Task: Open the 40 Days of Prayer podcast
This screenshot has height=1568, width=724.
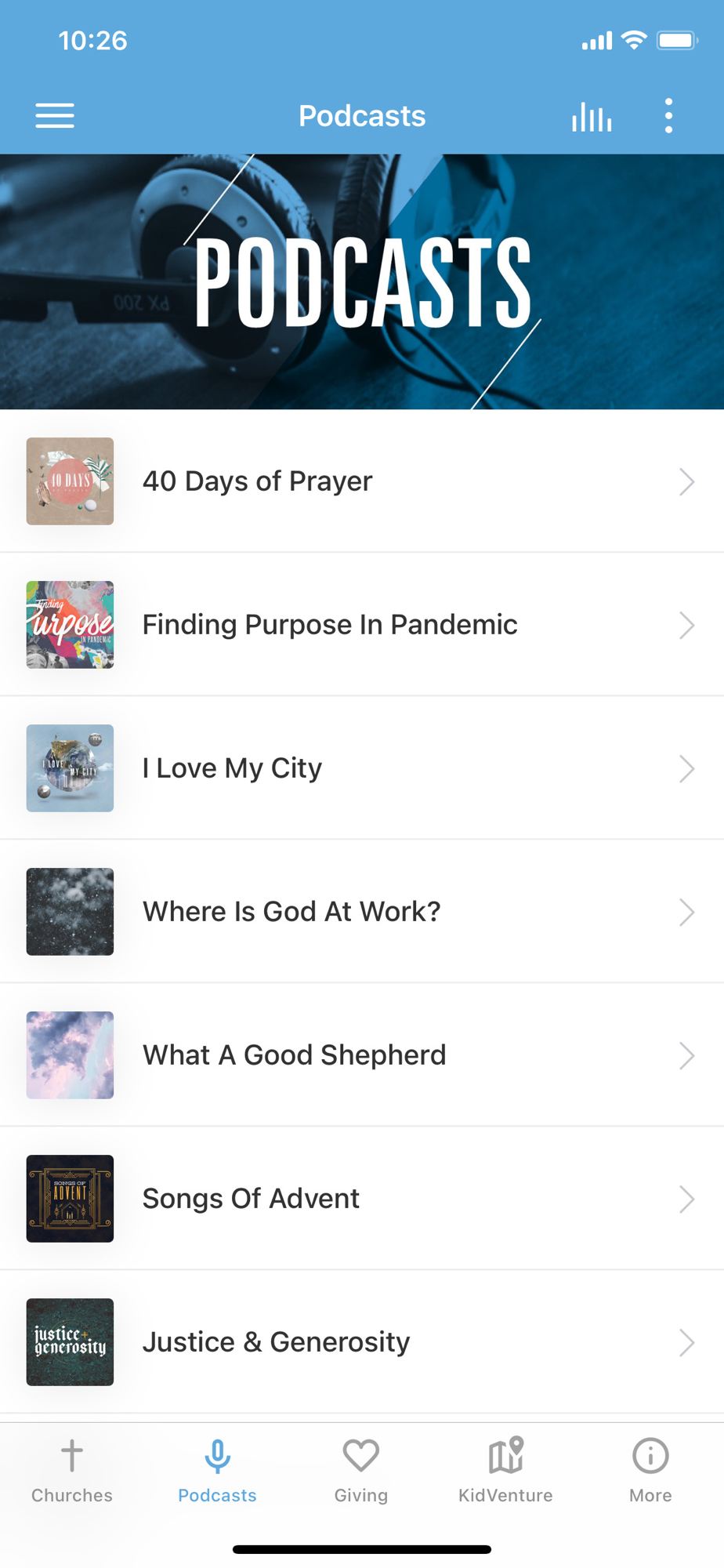Action: (361, 481)
